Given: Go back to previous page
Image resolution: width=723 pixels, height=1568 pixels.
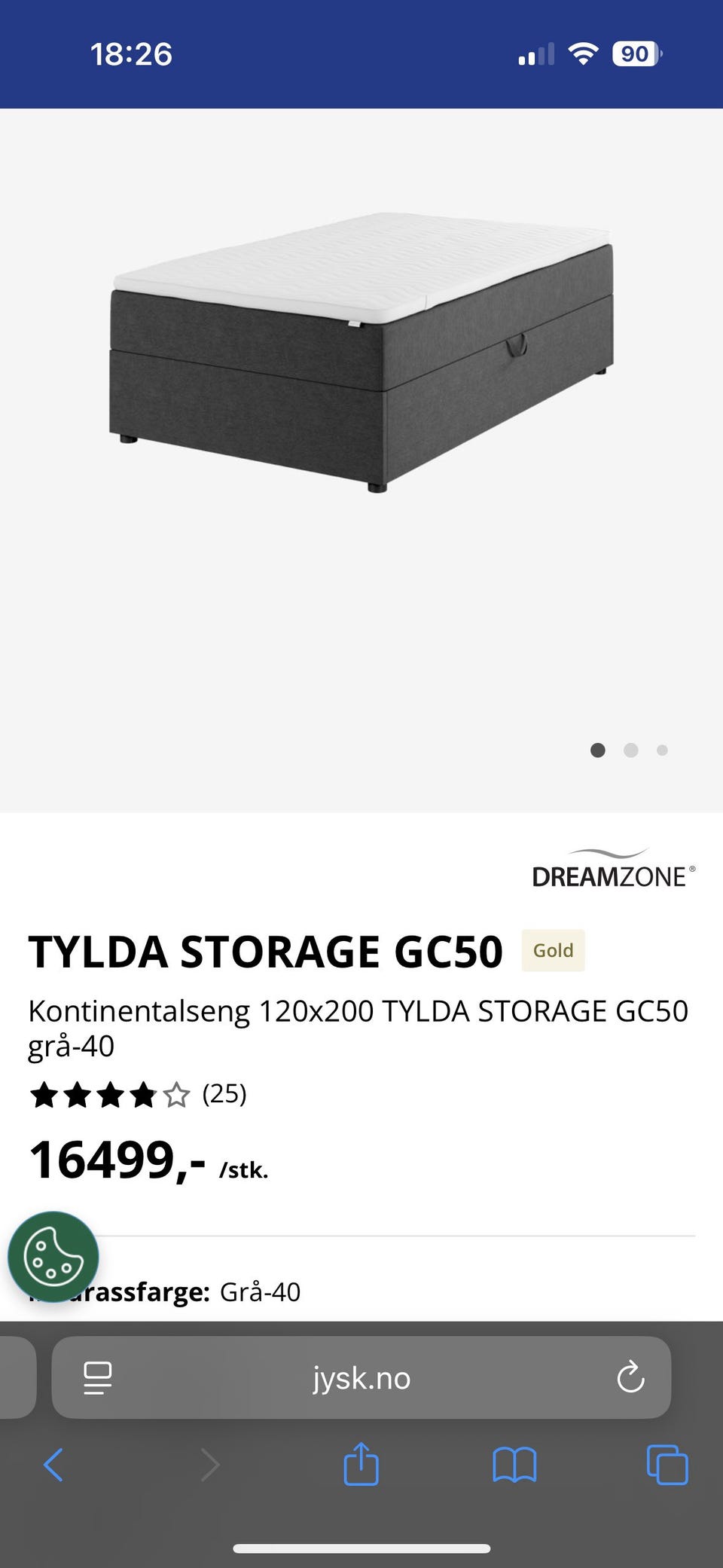Looking at the screenshot, I should click(x=53, y=1466).
